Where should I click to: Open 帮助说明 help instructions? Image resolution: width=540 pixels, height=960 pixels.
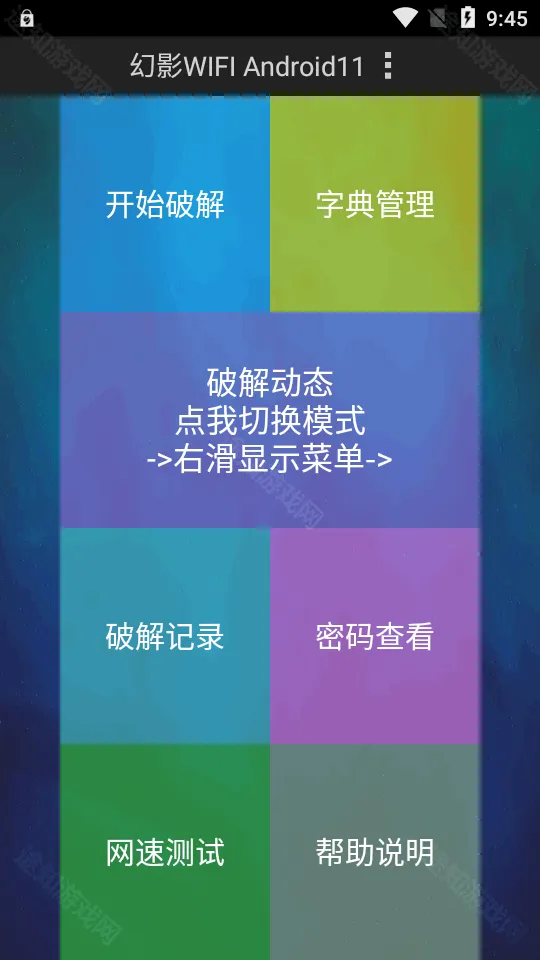click(x=375, y=852)
